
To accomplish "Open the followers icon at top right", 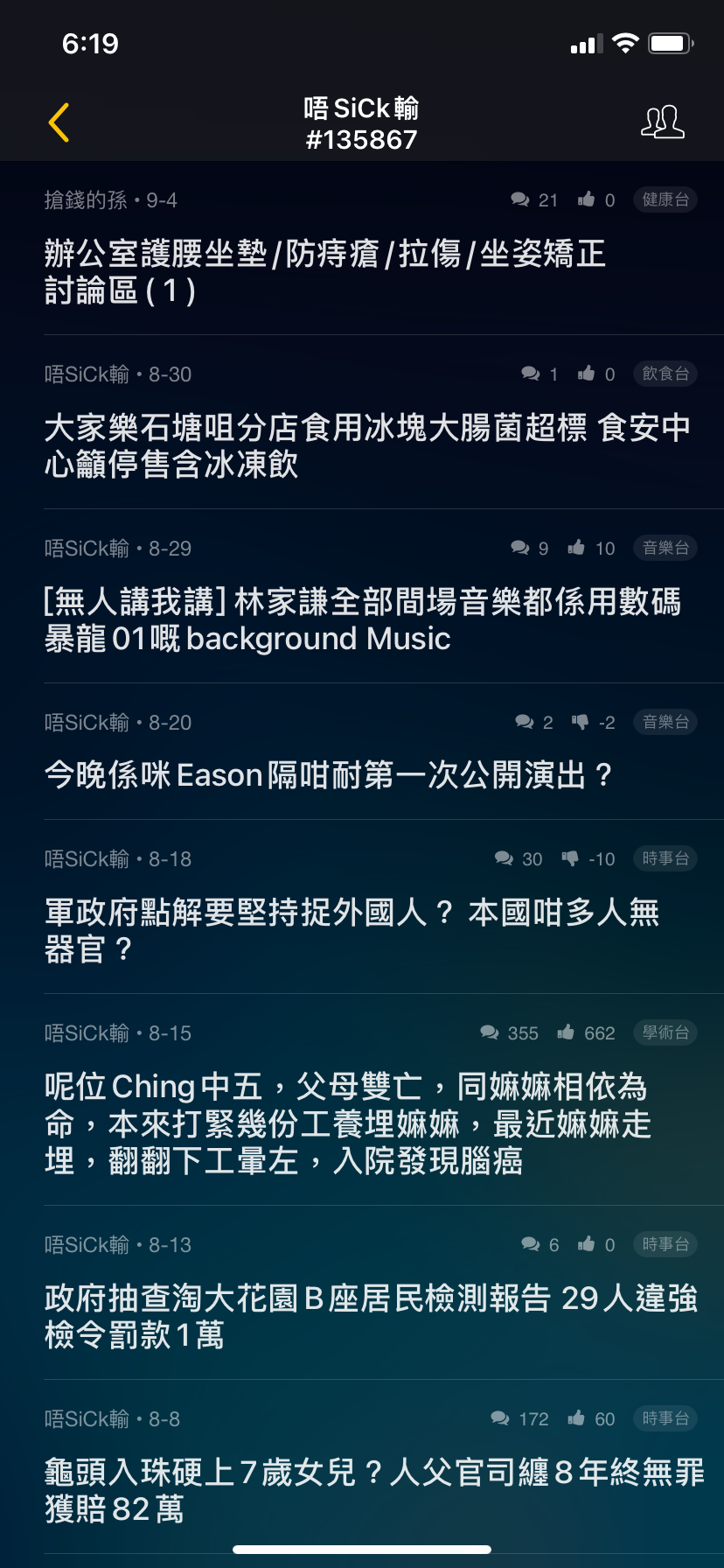I will [x=664, y=122].
